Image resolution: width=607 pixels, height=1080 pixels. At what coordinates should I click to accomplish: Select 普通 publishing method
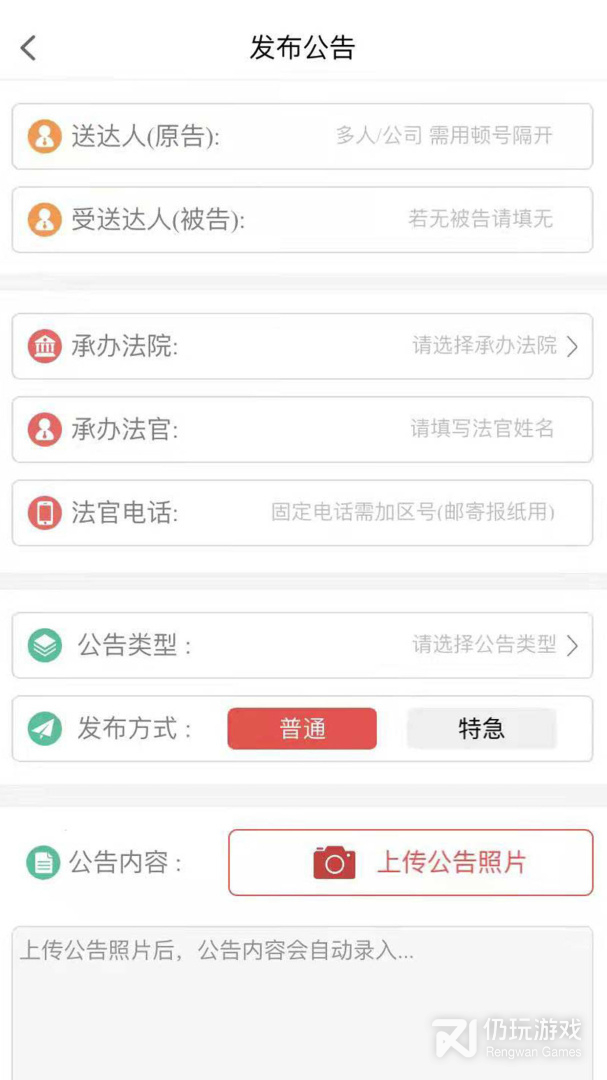pyautogui.click(x=302, y=729)
